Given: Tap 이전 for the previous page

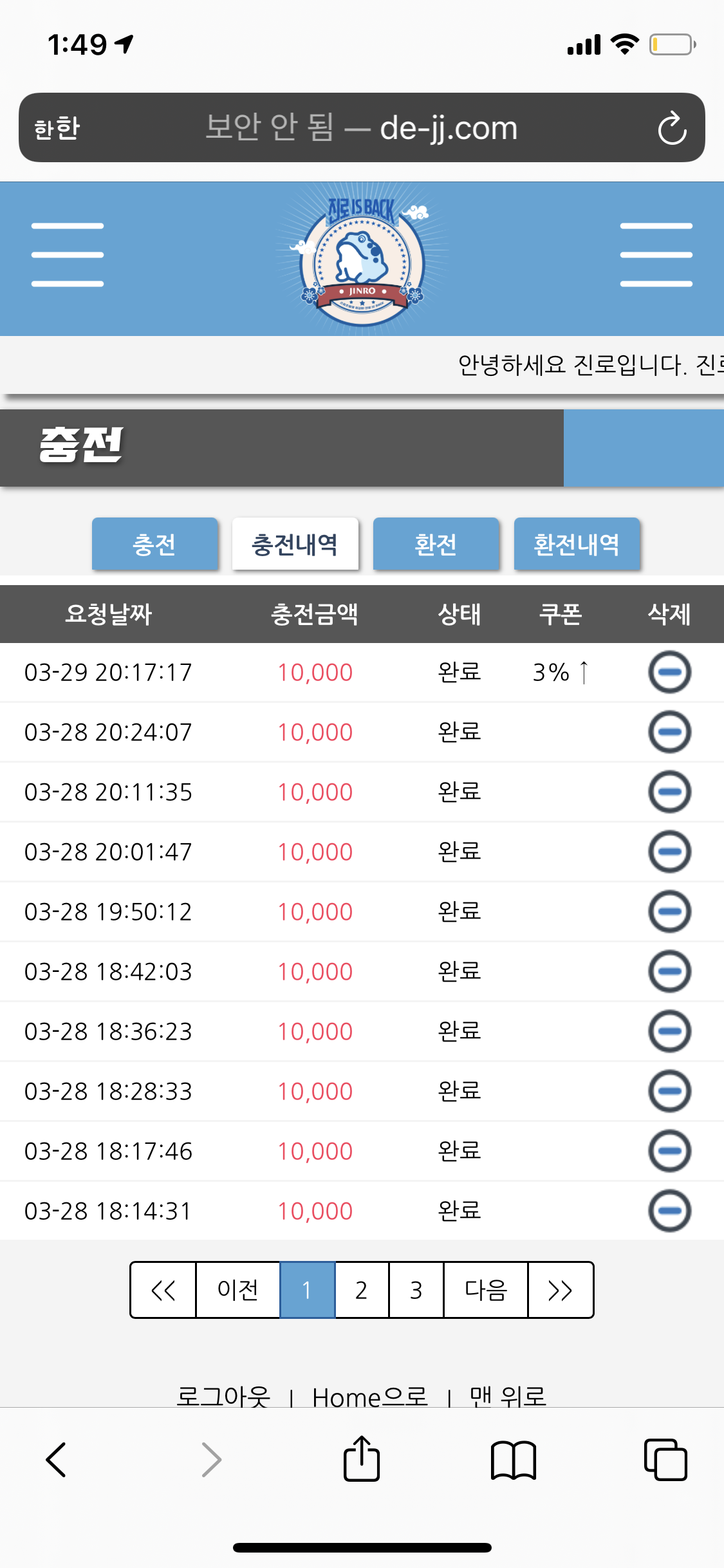Looking at the screenshot, I should pyautogui.click(x=237, y=1290).
